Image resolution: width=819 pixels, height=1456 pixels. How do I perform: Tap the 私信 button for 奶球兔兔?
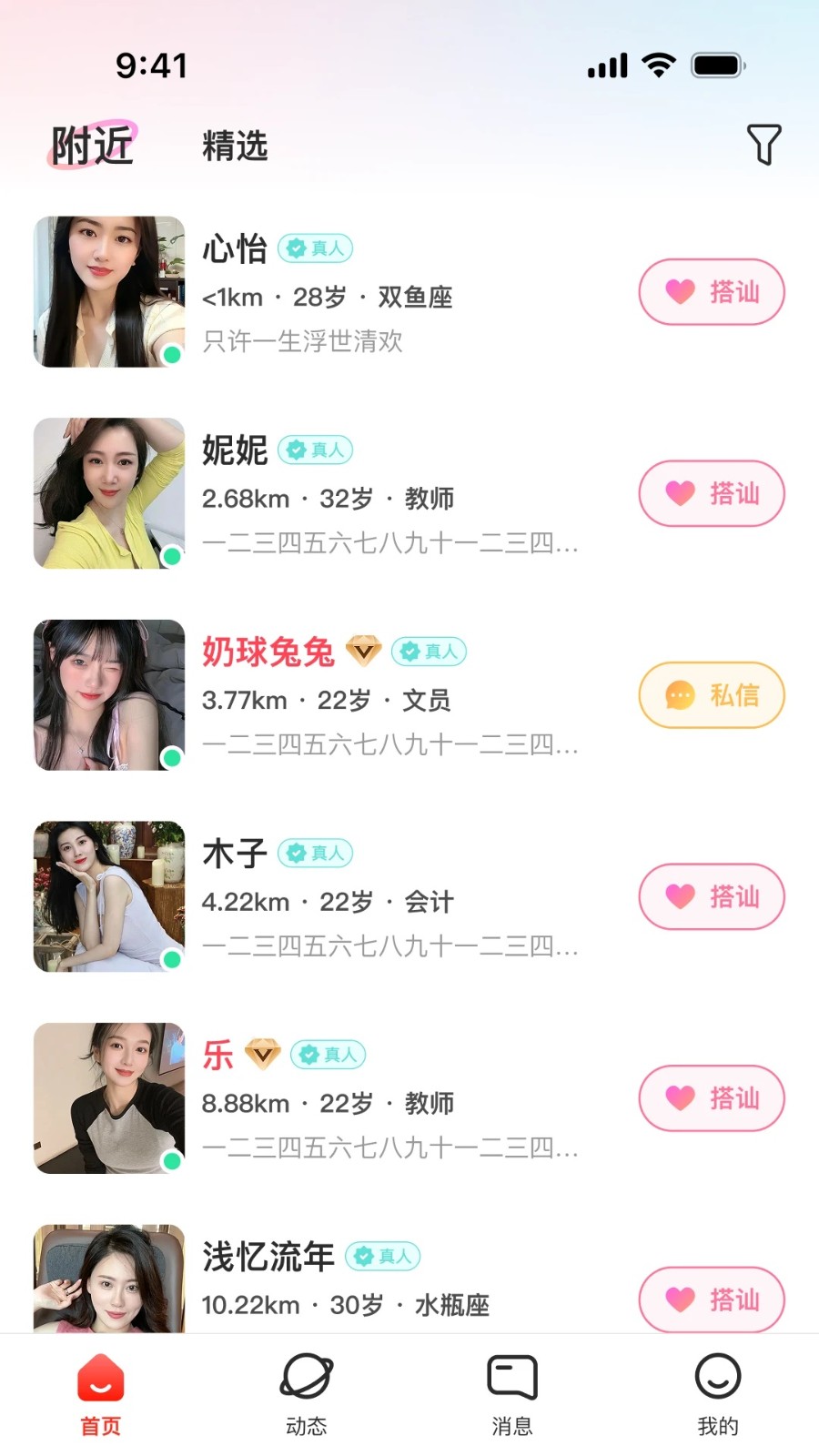point(711,694)
